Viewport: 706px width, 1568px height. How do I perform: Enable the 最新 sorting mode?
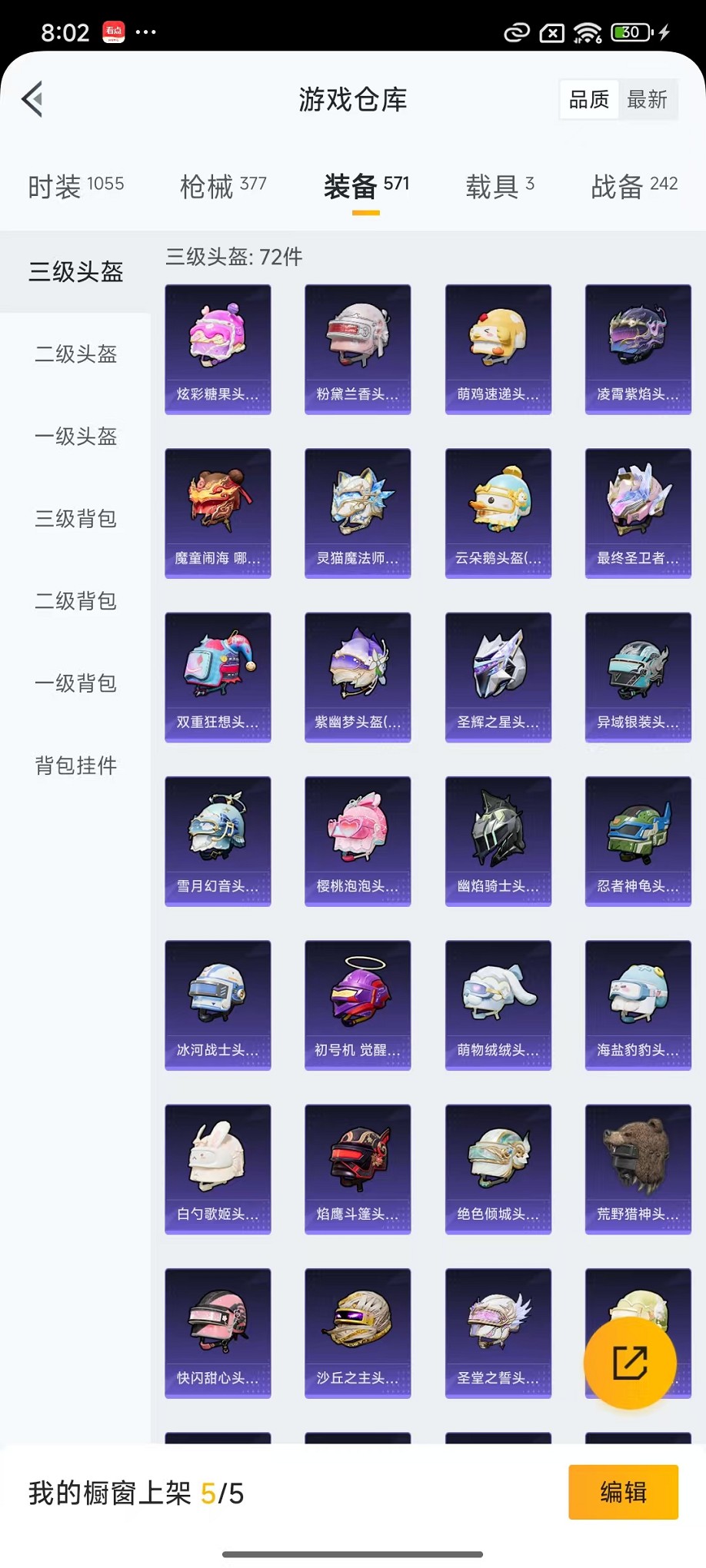[648, 98]
